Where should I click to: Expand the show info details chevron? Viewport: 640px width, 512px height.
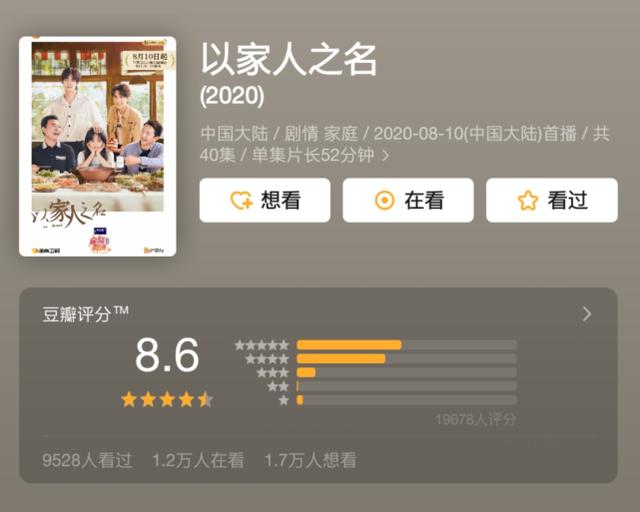385,156
